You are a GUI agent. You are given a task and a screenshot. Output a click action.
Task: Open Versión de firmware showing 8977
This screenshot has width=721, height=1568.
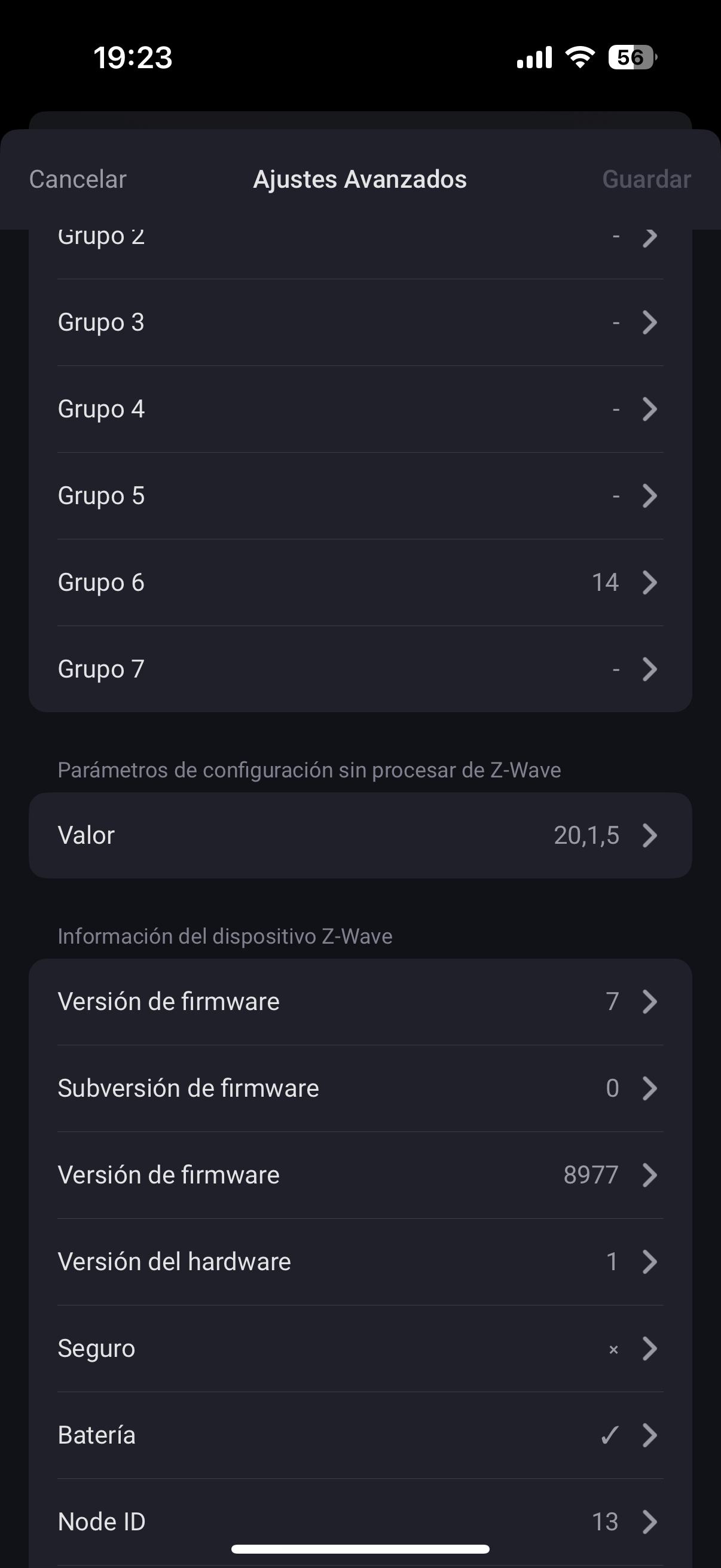[x=360, y=1175]
